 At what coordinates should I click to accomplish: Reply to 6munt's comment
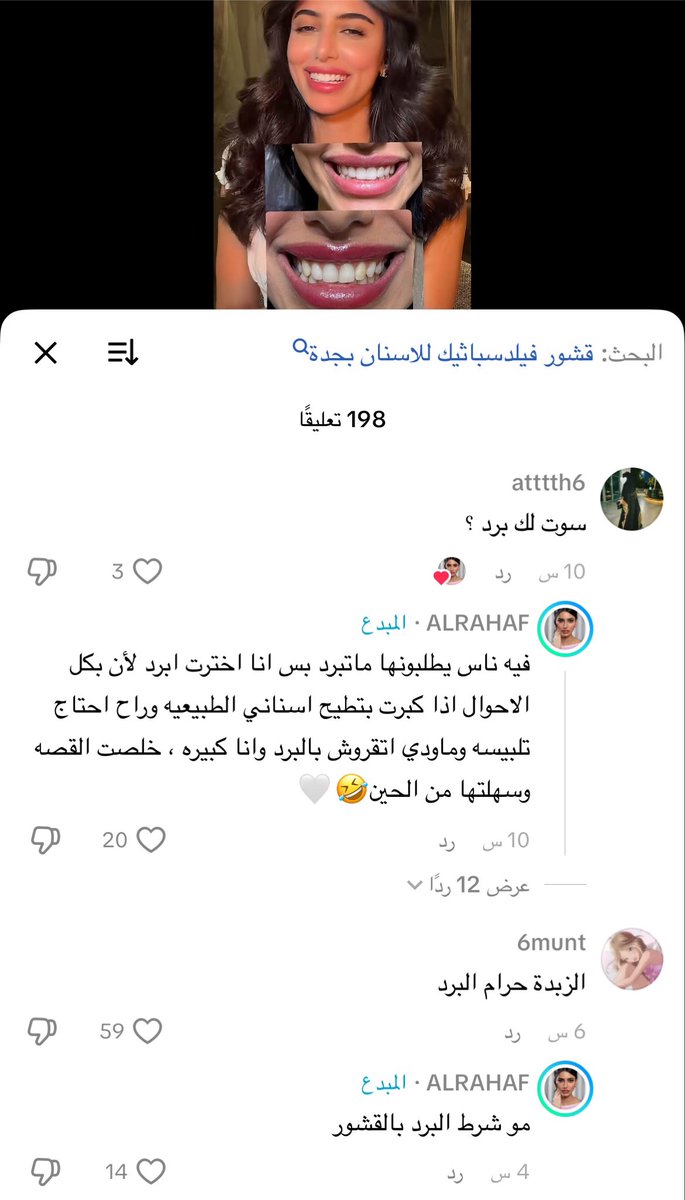[x=512, y=1033]
